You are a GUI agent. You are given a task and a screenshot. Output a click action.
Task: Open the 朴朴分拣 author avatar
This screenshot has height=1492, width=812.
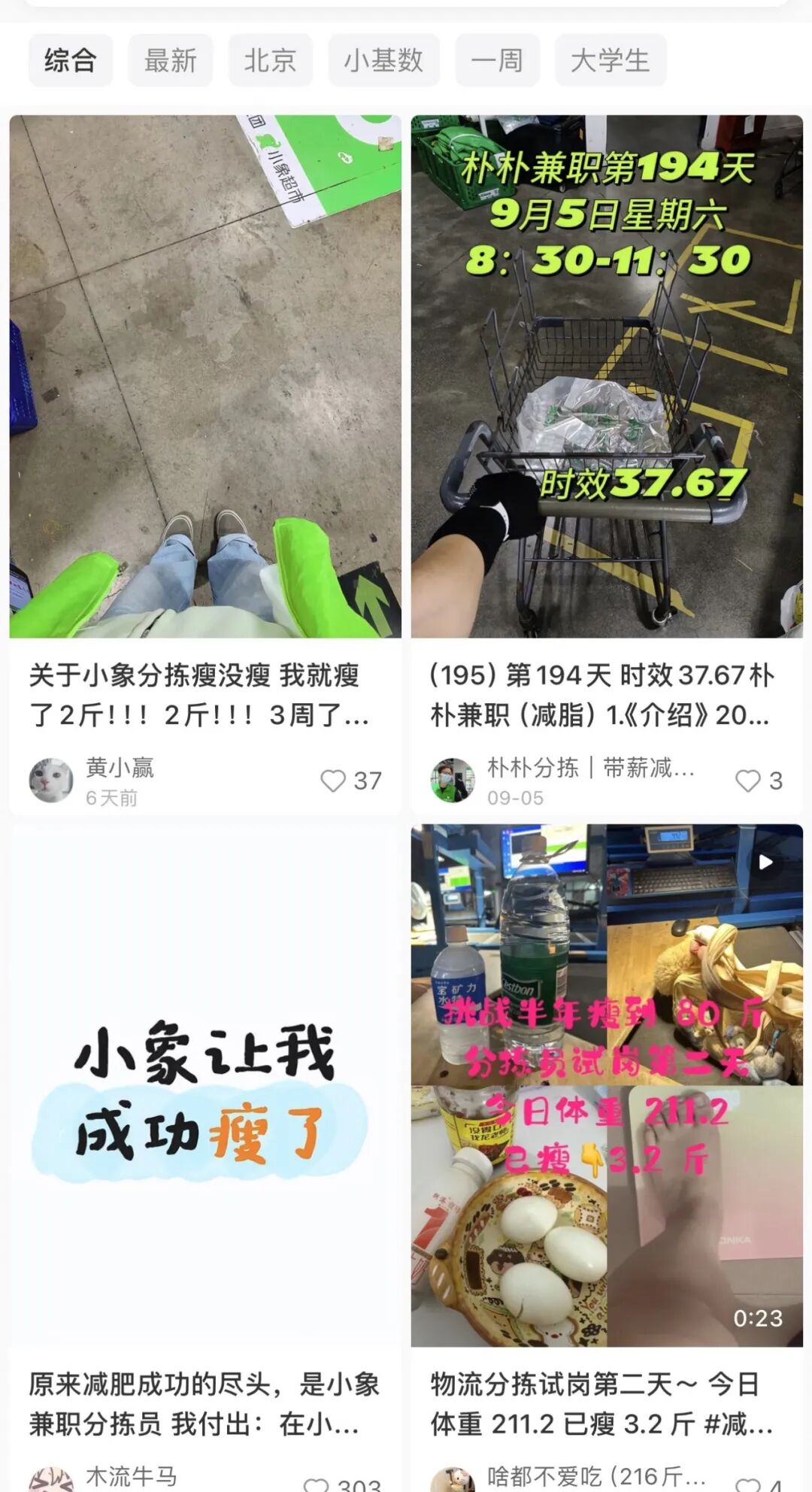tap(453, 781)
